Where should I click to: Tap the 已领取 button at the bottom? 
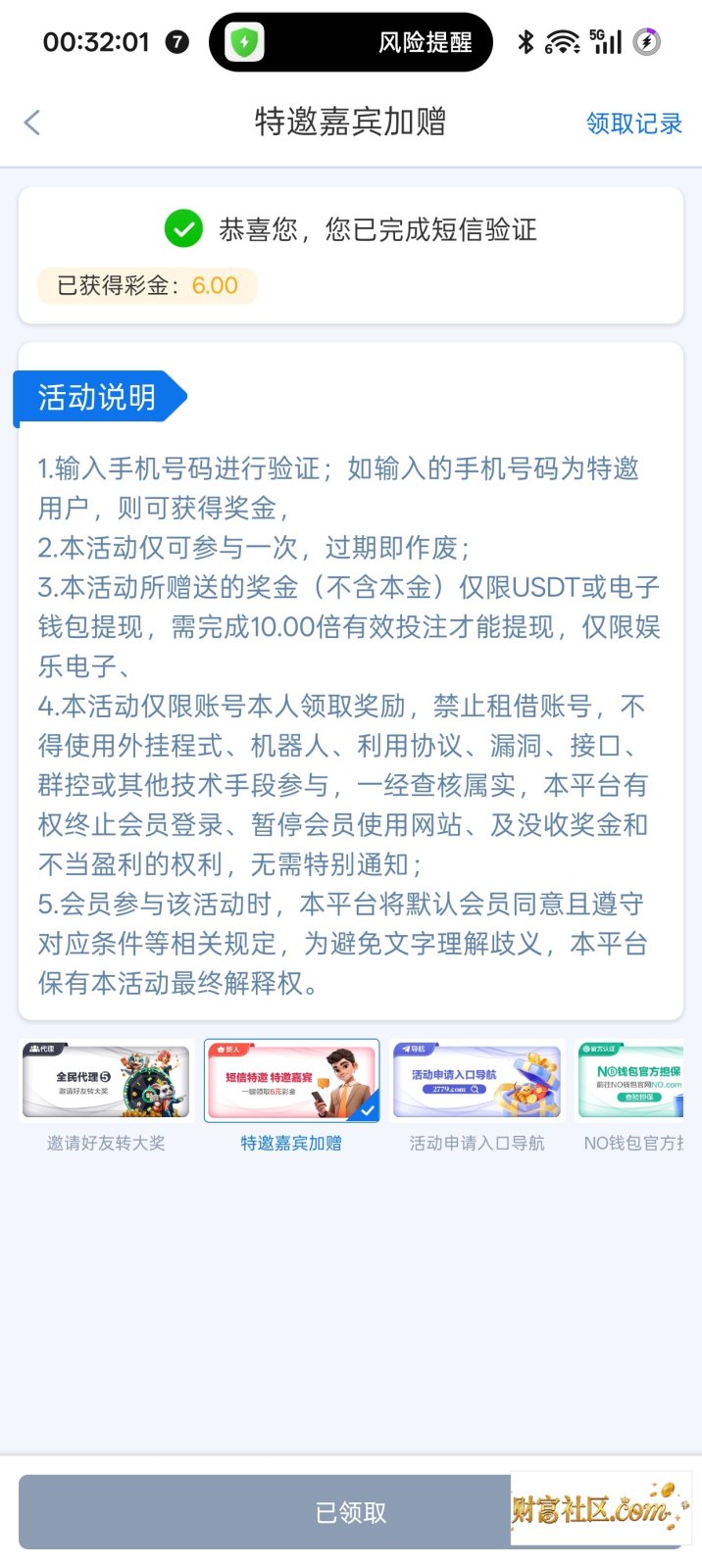click(x=351, y=1512)
